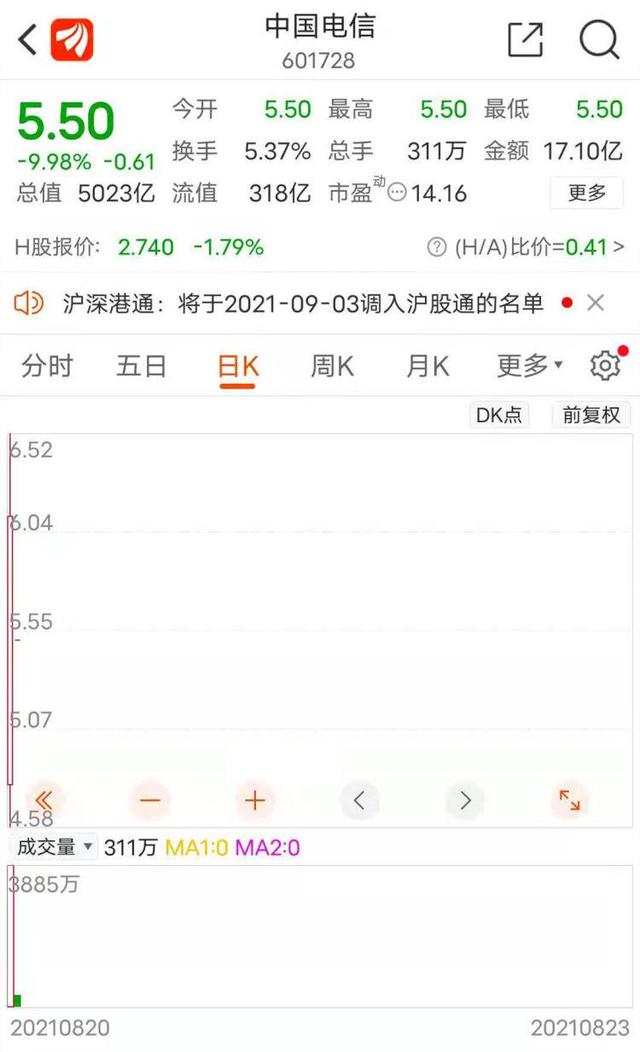Open the 成交量 indicator dropdown

(x=54, y=848)
